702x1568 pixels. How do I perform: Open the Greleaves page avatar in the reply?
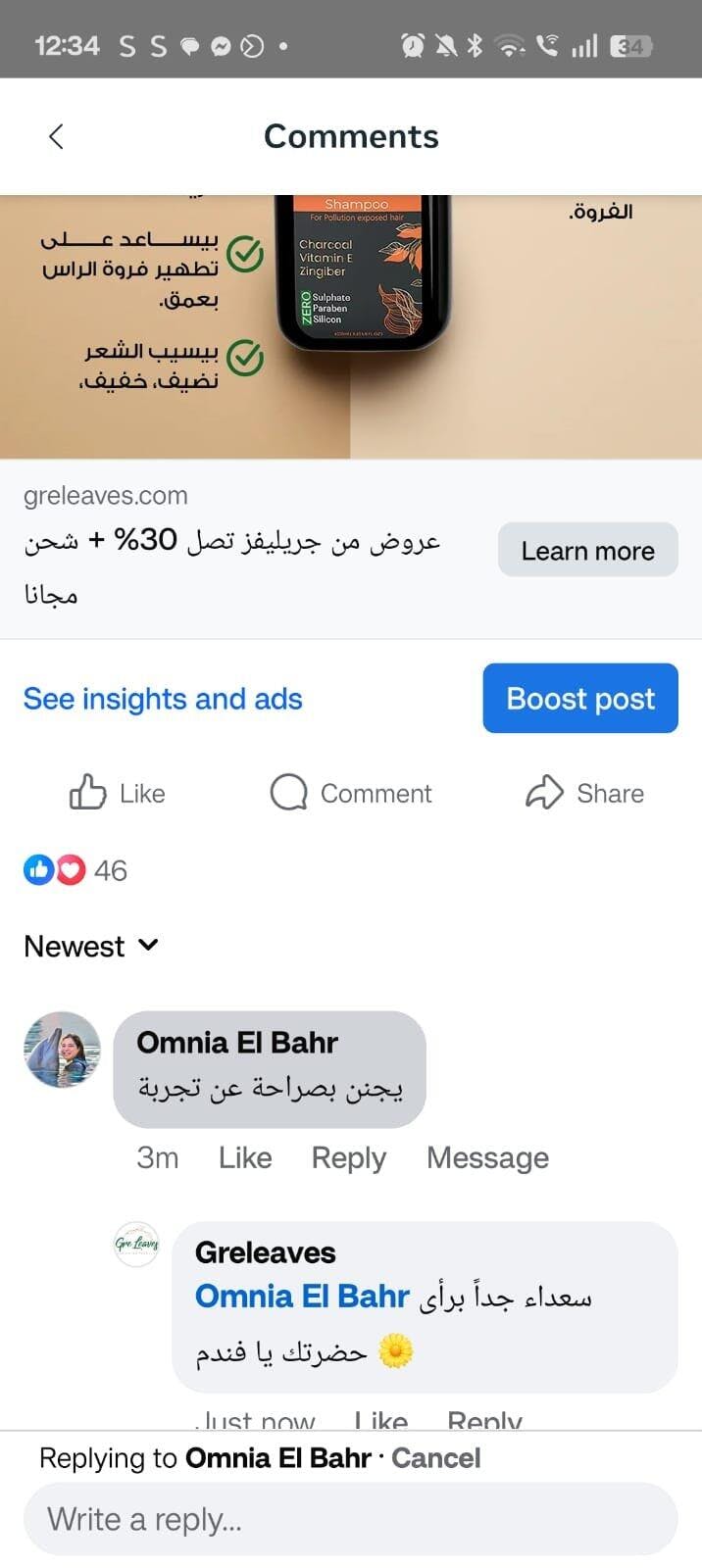click(x=136, y=1245)
